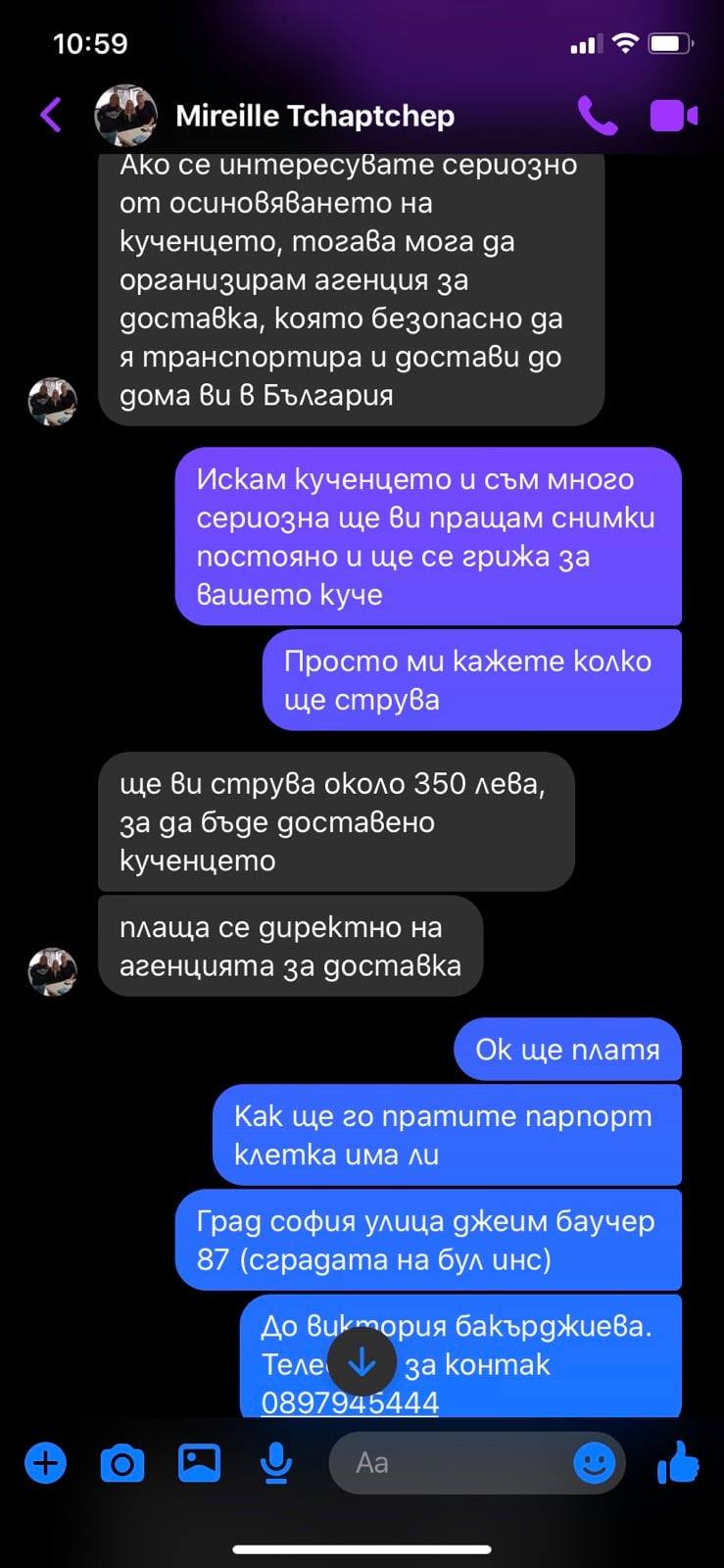Screen dimensions: 724x1568
Task: Focus the Aa message input field
Action: (451, 1463)
